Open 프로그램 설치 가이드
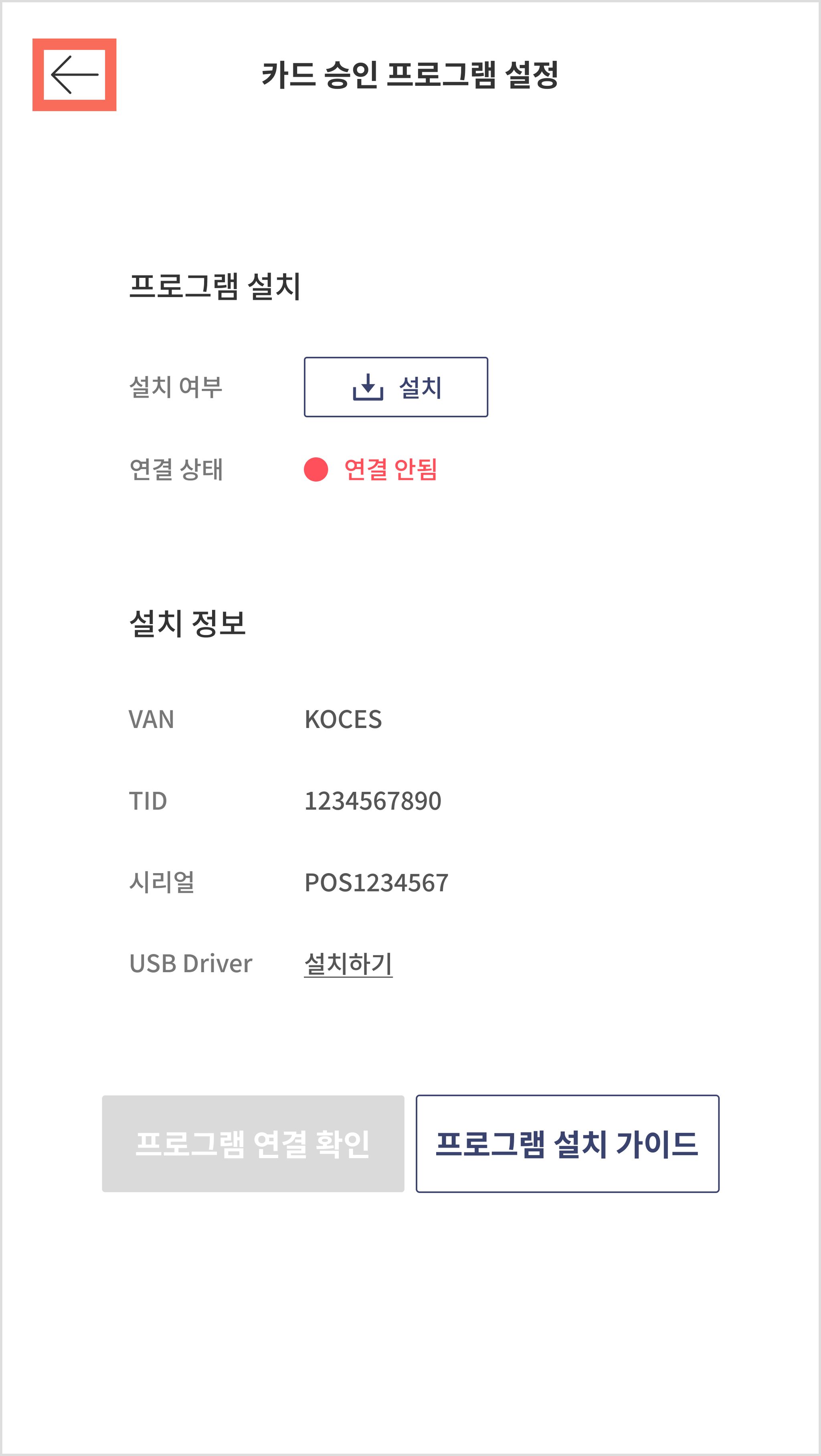The image size is (821, 1456). [x=567, y=1143]
